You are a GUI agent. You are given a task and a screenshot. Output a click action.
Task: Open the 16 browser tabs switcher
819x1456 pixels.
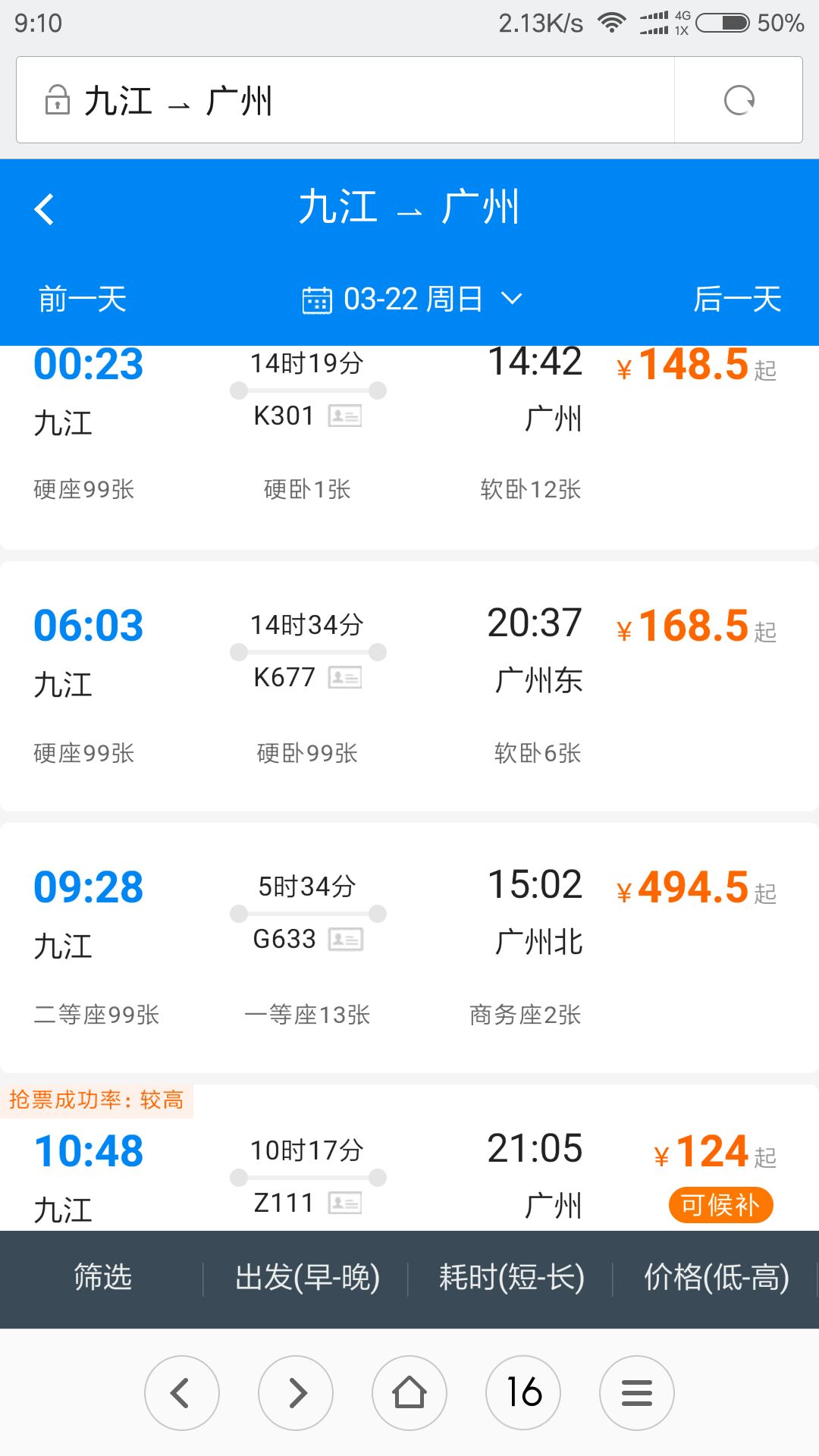[523, 1393]
